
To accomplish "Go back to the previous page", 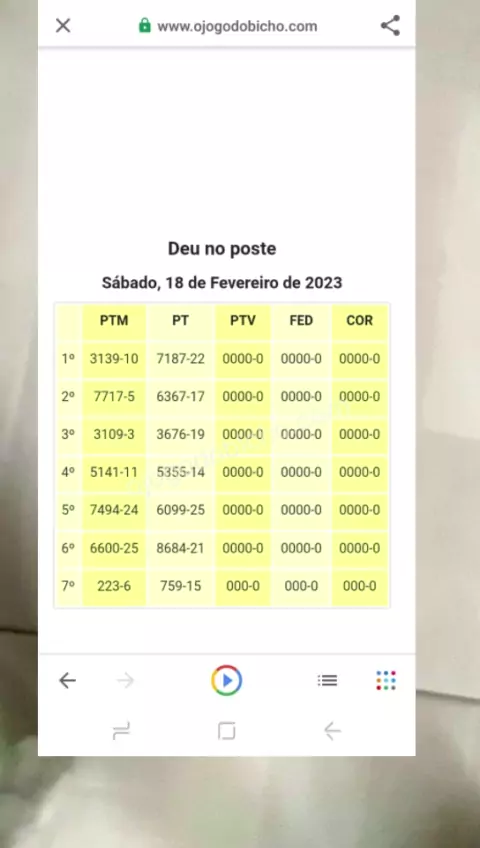I will [67, 680].
